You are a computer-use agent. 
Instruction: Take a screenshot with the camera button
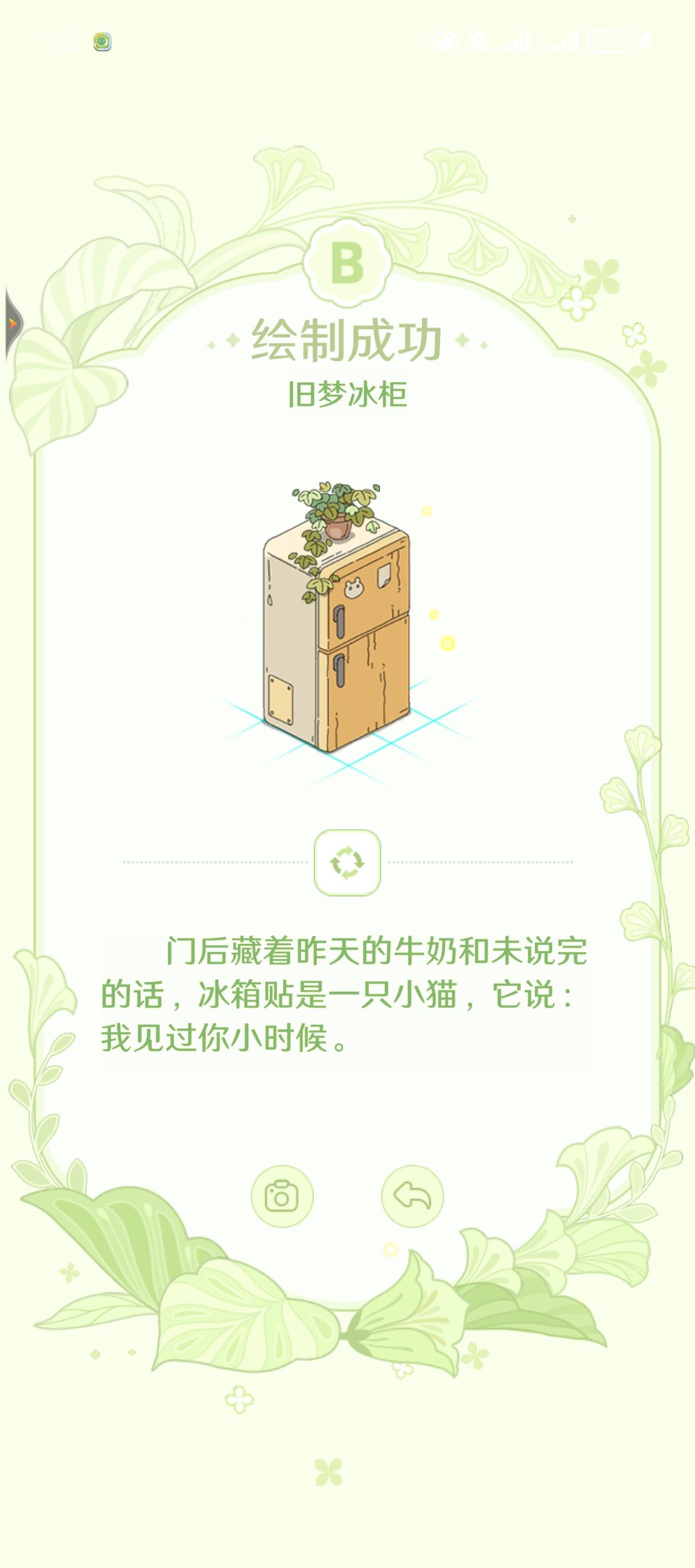282,1196
